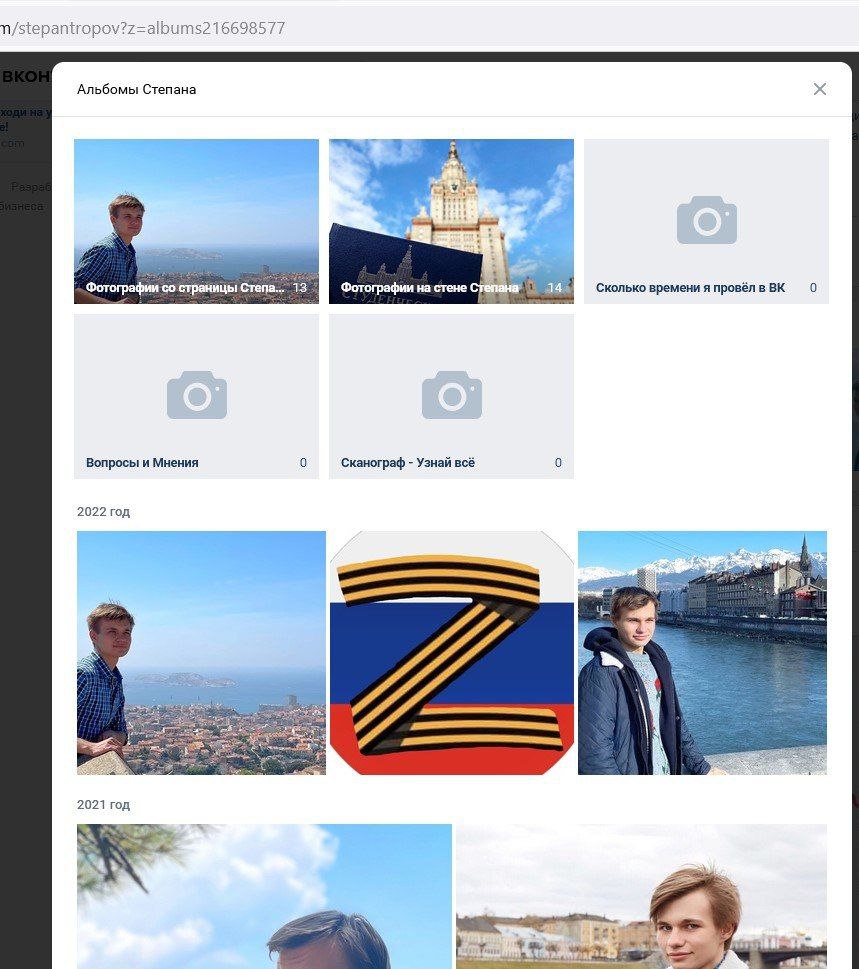
Task: View 2022 photo by the river and mountains
Action: click(x=702, y=652)
